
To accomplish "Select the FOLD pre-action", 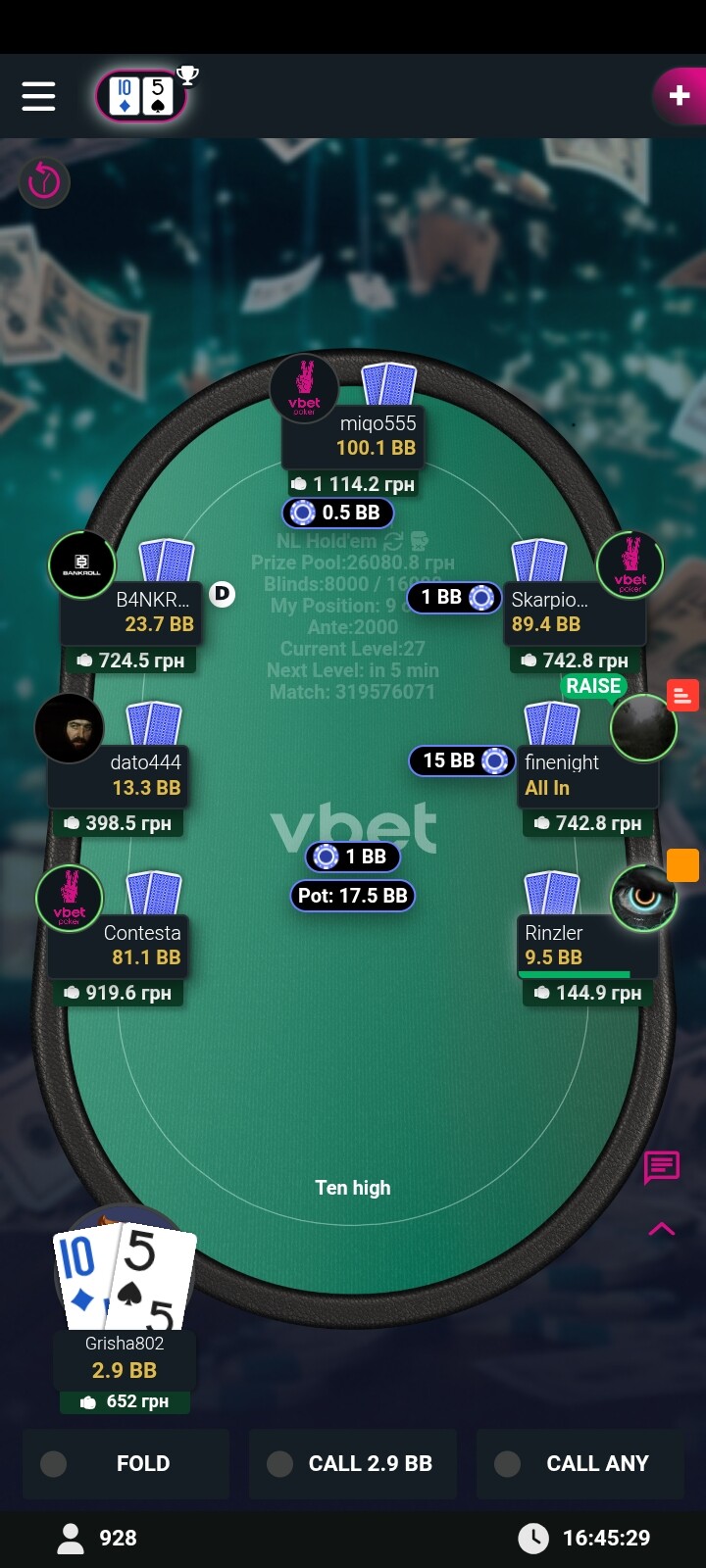I will [x=126, y=1463].
